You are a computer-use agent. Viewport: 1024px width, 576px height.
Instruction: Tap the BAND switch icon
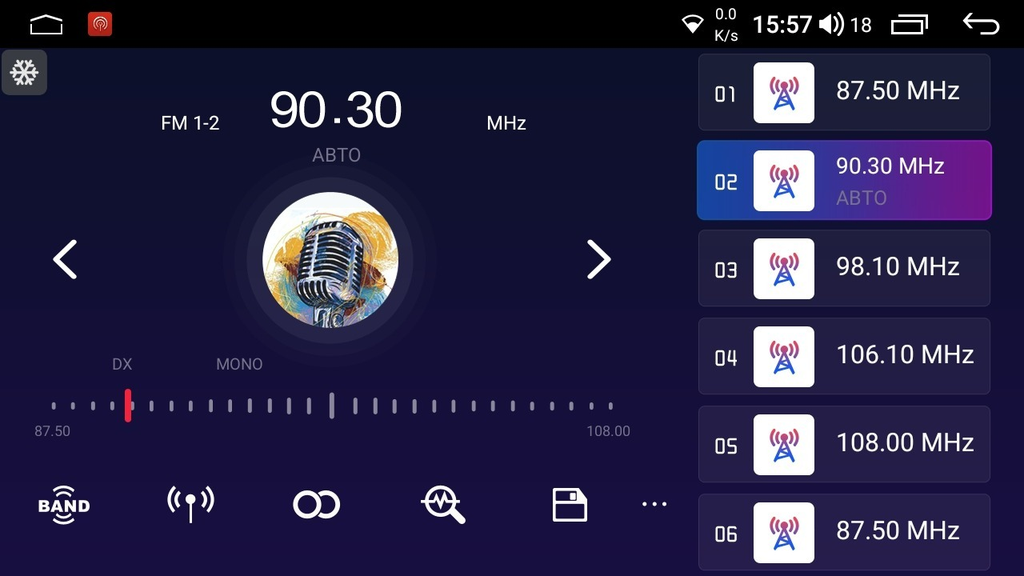pyautogui.click(x=64, y=504)
